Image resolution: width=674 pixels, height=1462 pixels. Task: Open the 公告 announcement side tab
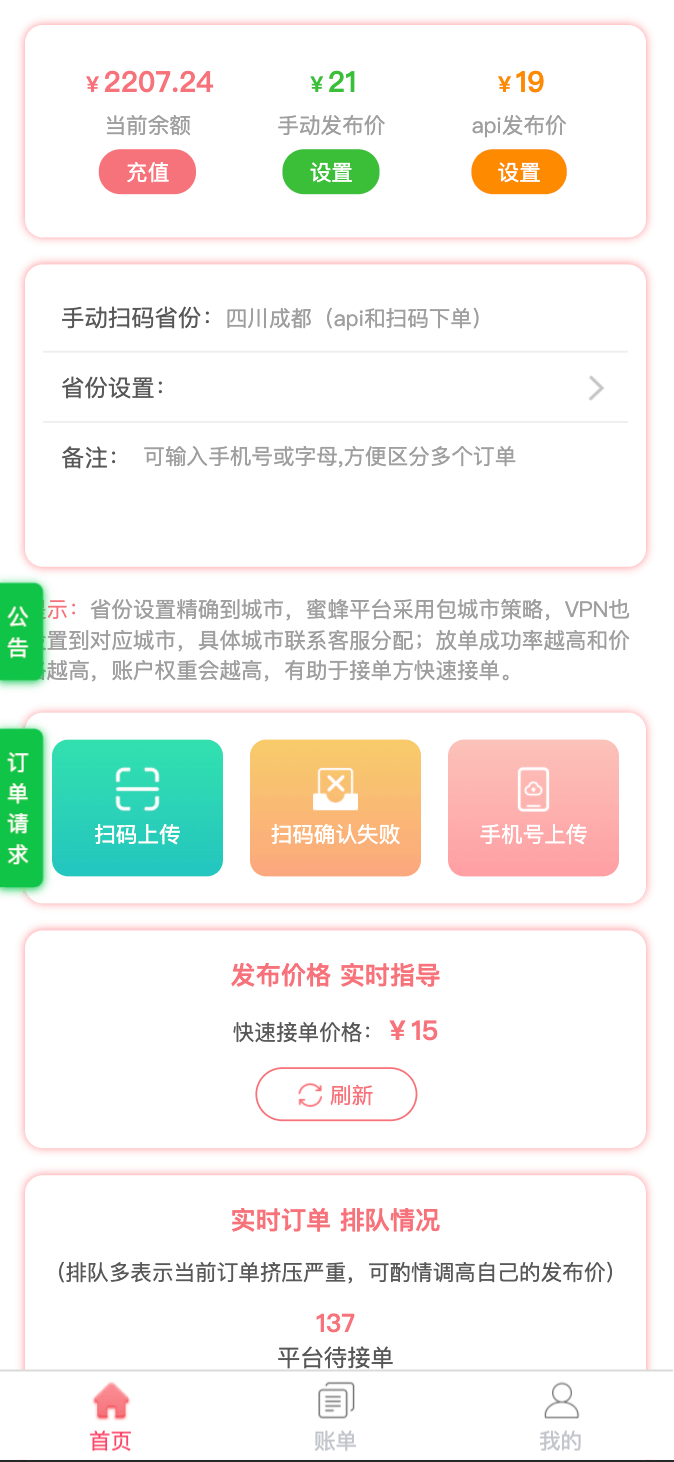19,631
